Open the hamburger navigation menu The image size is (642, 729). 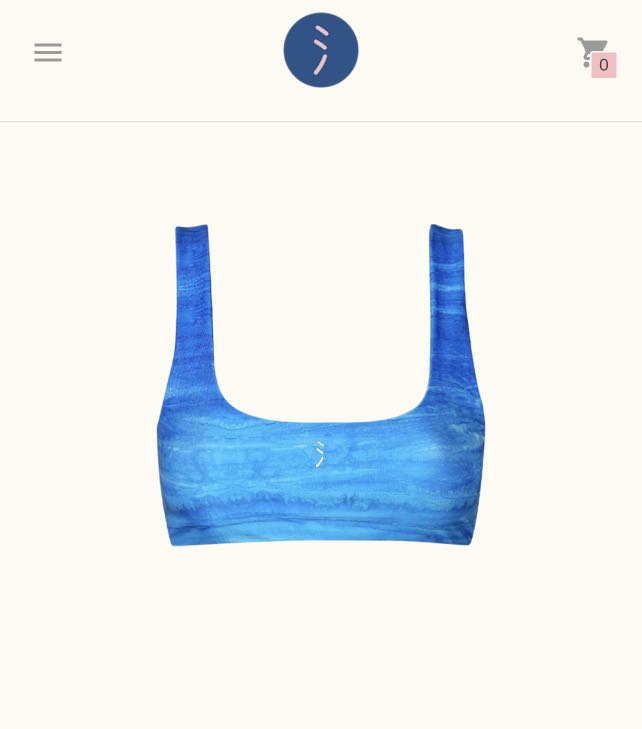point(48,53)
